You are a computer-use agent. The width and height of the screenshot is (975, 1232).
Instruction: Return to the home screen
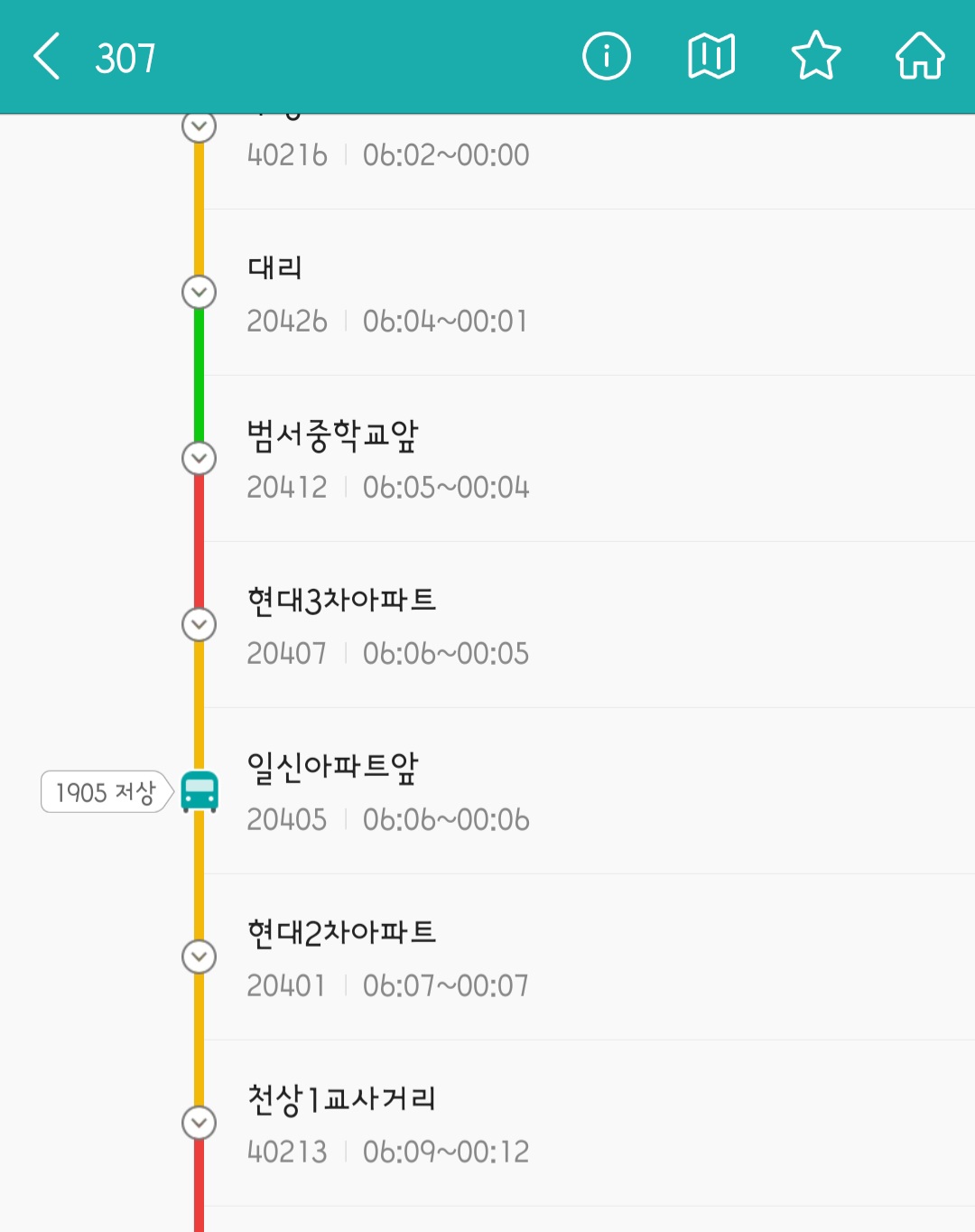(x=920, y=57)
